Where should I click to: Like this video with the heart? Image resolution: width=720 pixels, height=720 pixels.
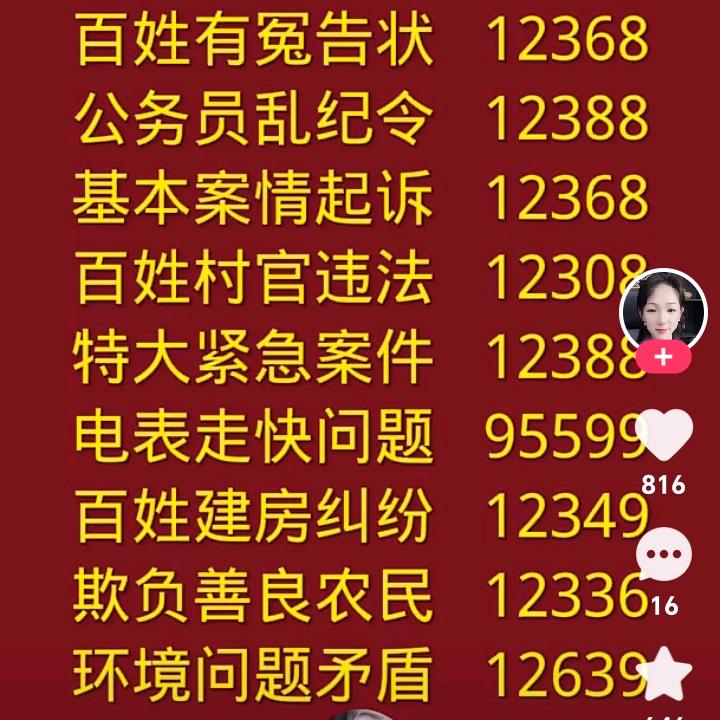coord(665,435)
